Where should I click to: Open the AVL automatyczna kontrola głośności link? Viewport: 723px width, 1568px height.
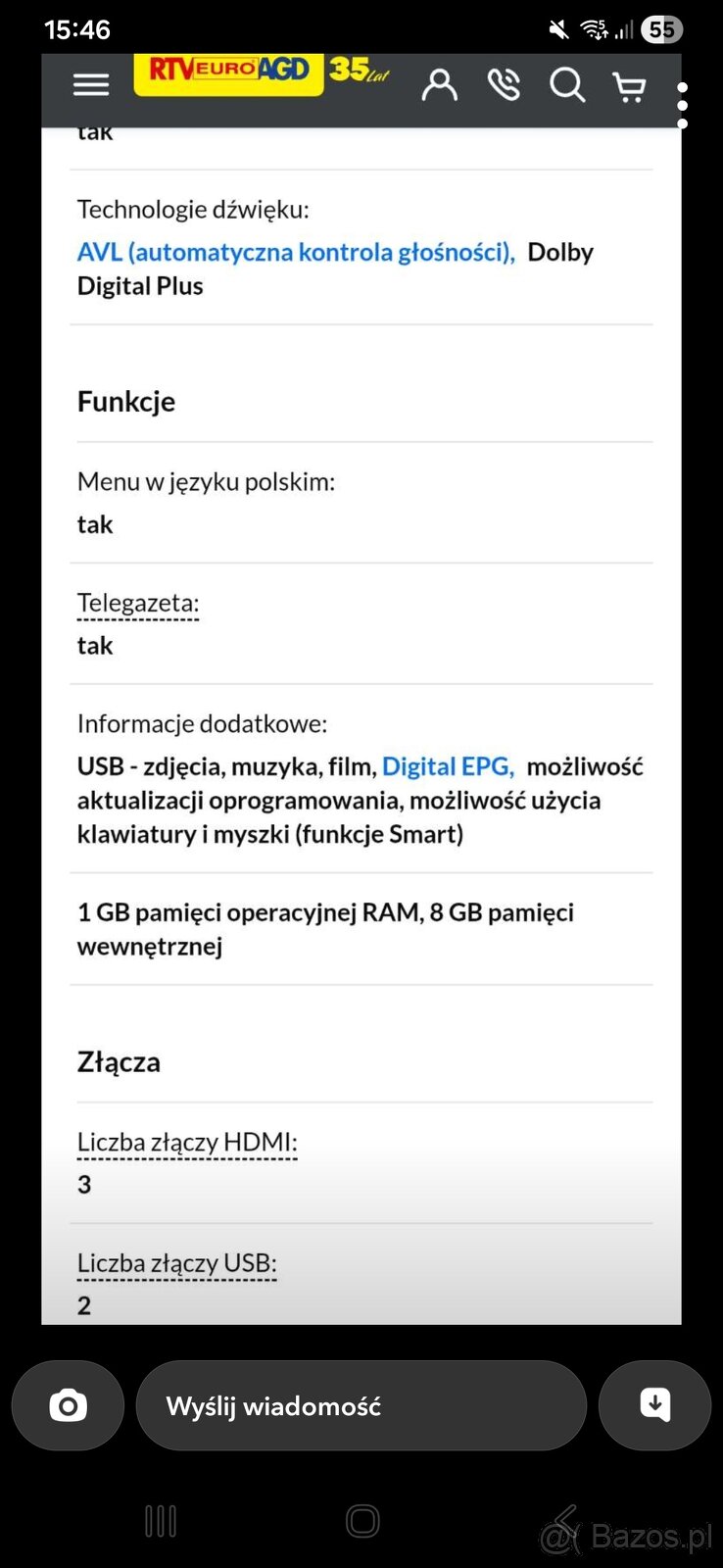294,252
